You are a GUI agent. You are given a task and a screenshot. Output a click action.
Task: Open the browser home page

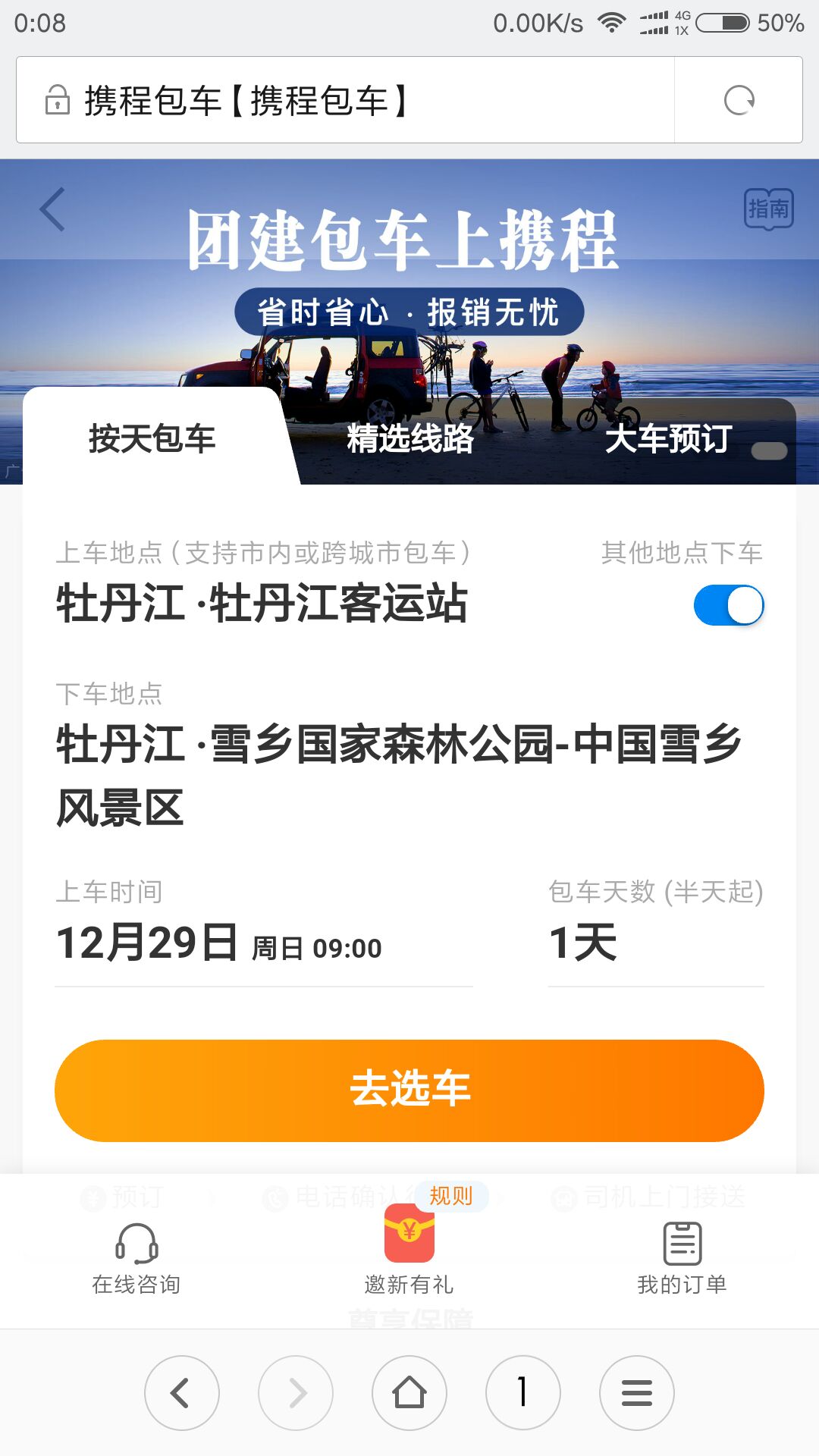coord(409,1393)
